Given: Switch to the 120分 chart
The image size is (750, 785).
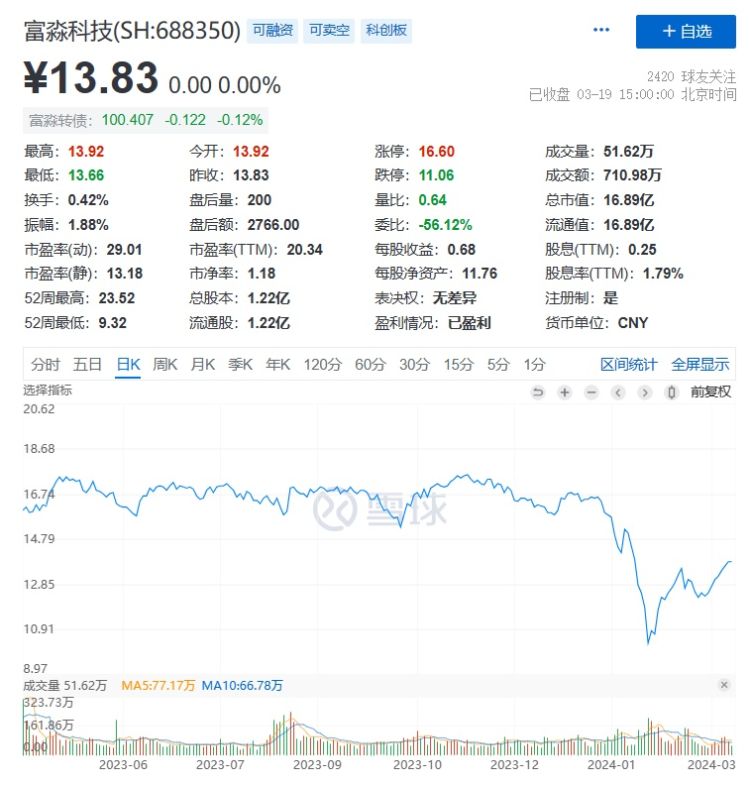Looking at the screenshot, I should 323,365.
